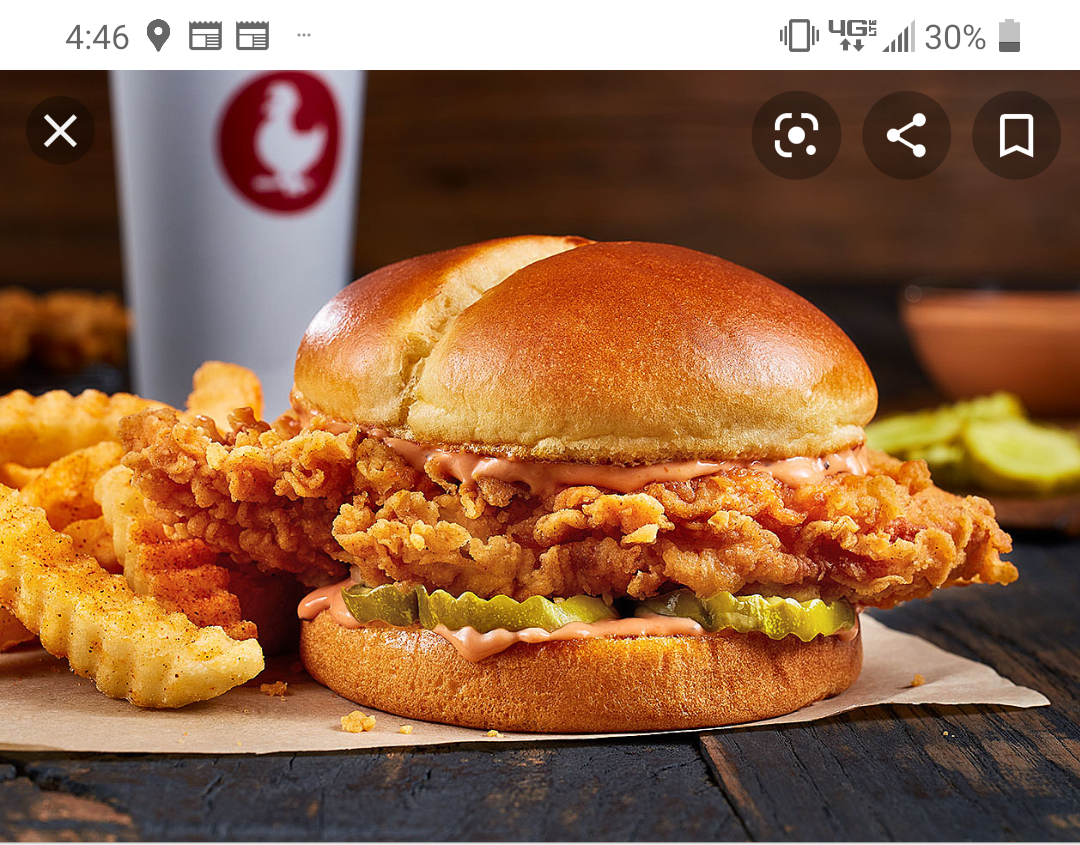Share this chicken sandwich image
This screenshot has height=845, width=1080.
[x=906, y=135]
